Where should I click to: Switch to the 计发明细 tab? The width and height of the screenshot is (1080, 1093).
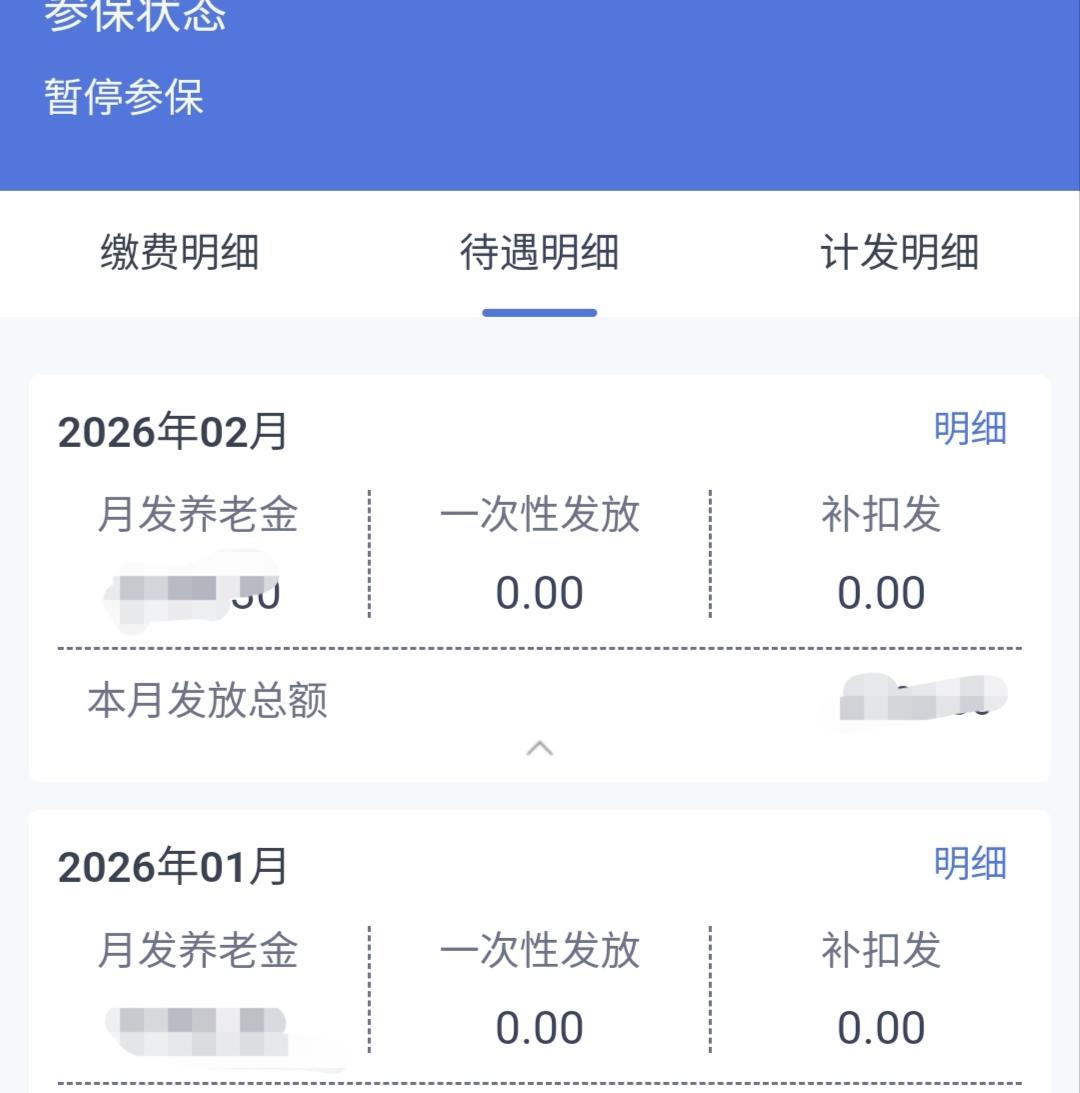click(x=900, y=253)
